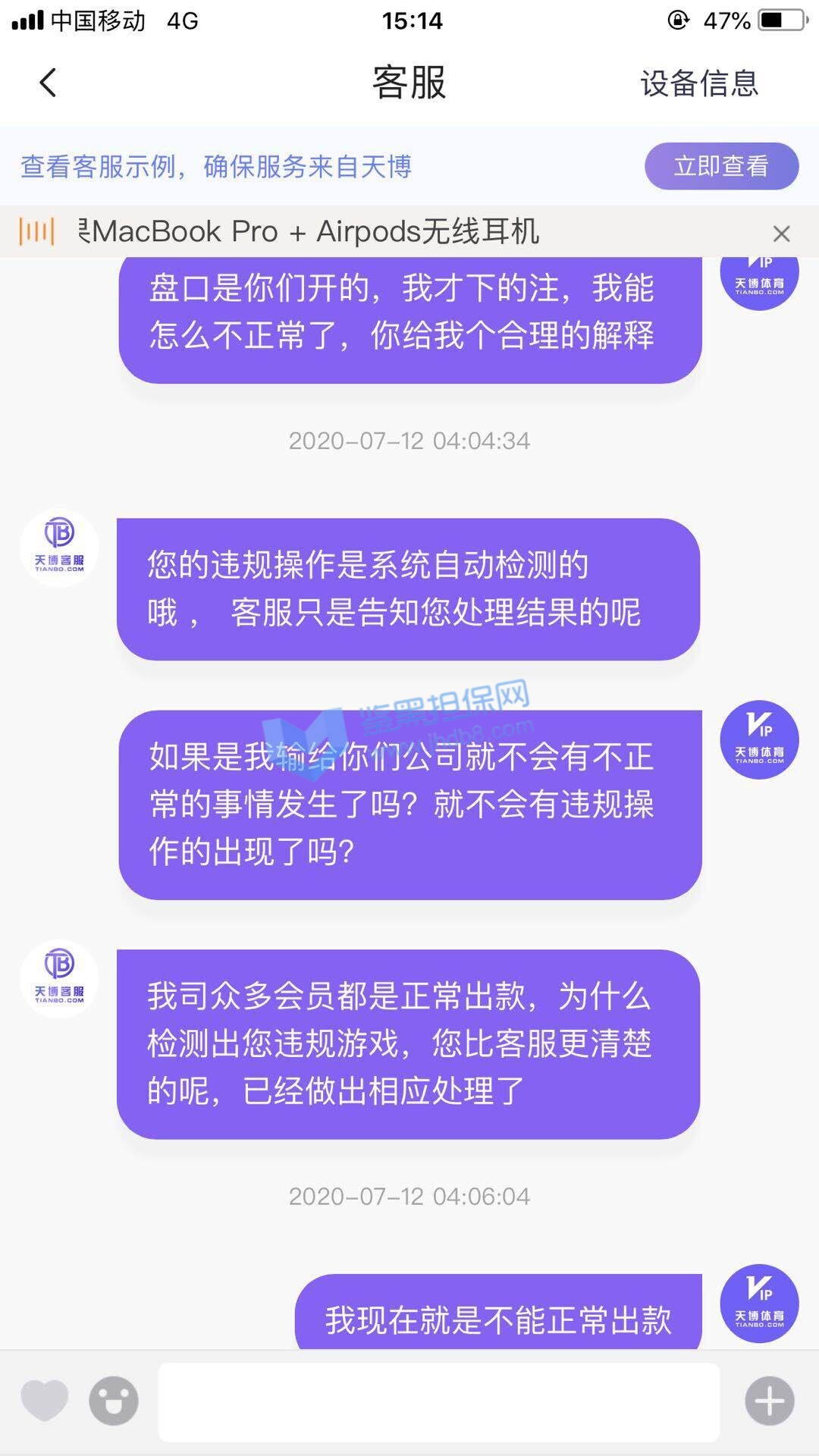Viewport: 819px width, 1456px height.
Task: Focus the message input field
Action: (x=438, y=1402)
